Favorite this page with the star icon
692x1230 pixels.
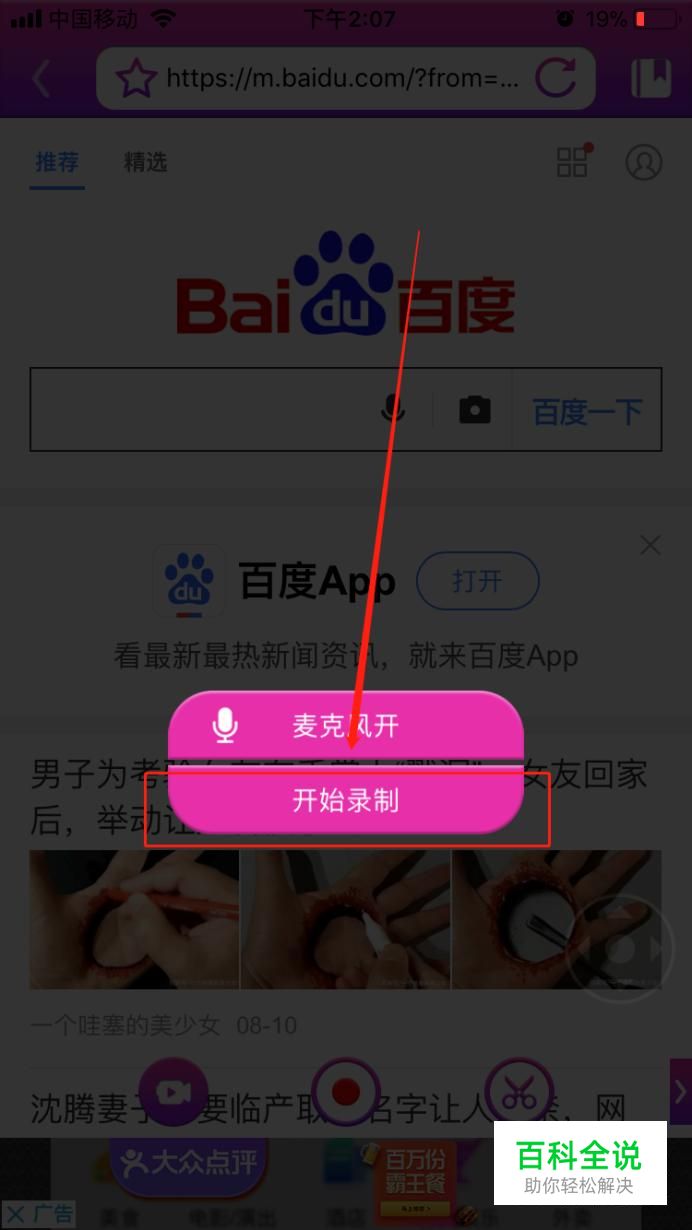[136, 78]
